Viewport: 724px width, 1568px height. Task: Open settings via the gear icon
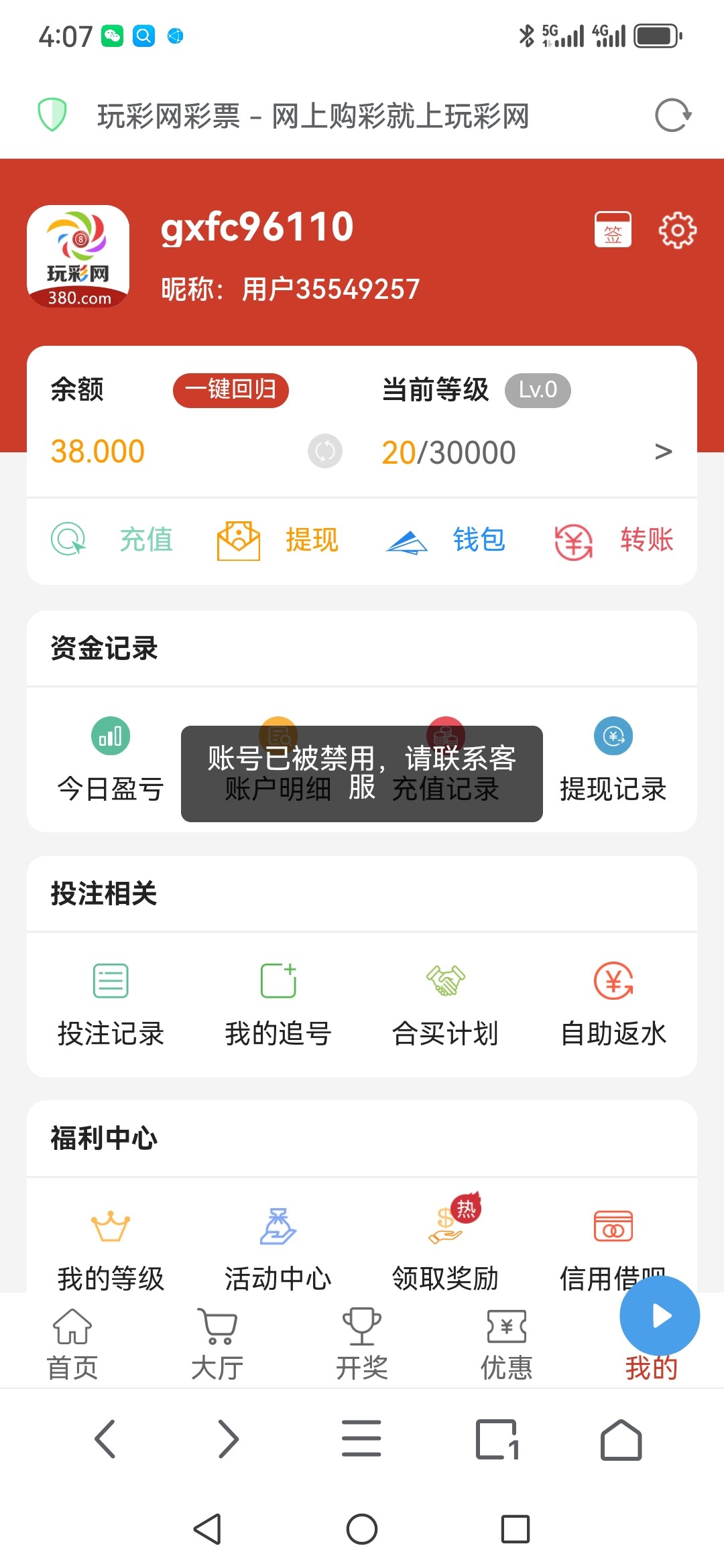(x=677, y=231)
